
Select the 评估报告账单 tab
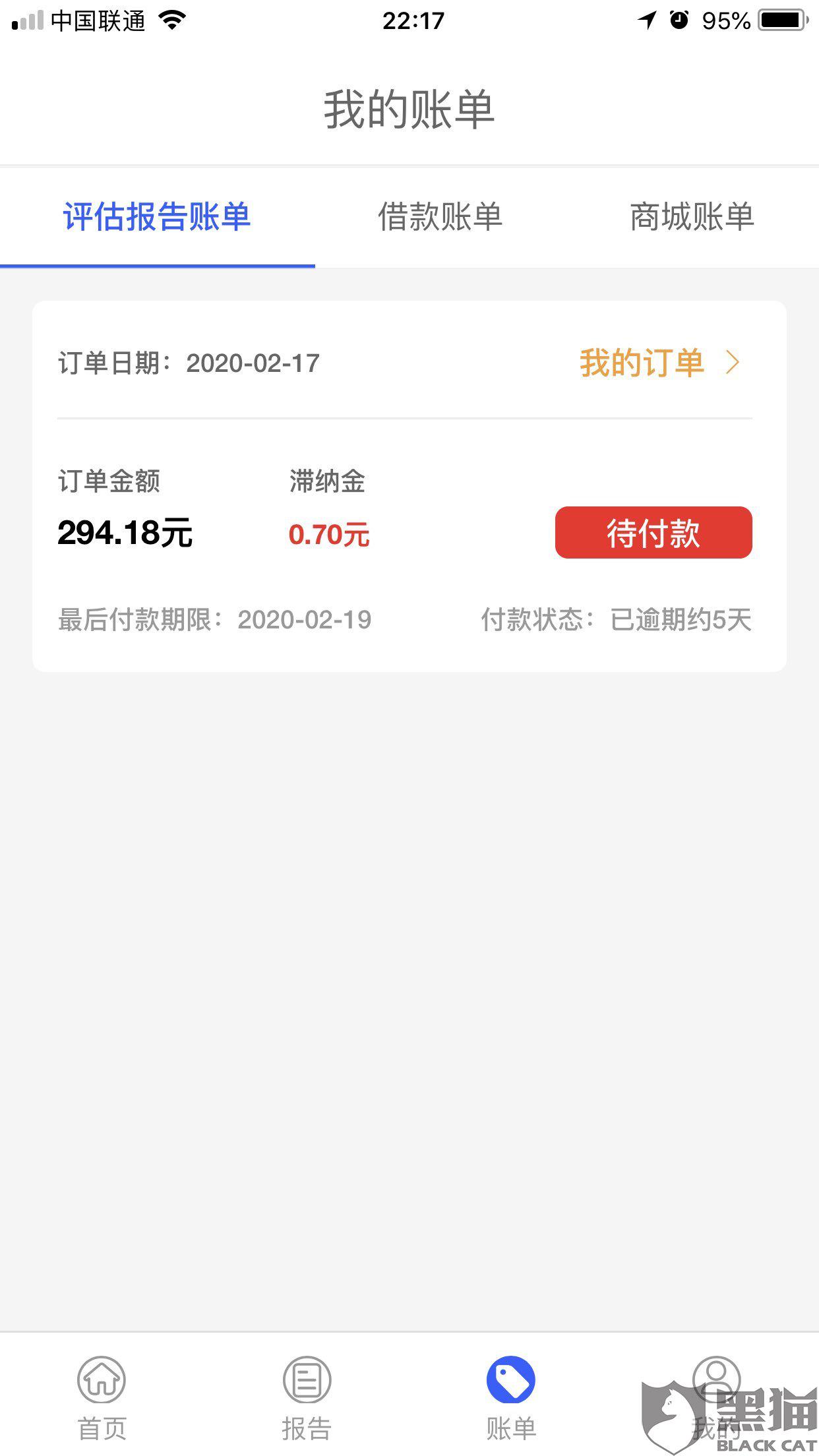[x=157, y=217]
